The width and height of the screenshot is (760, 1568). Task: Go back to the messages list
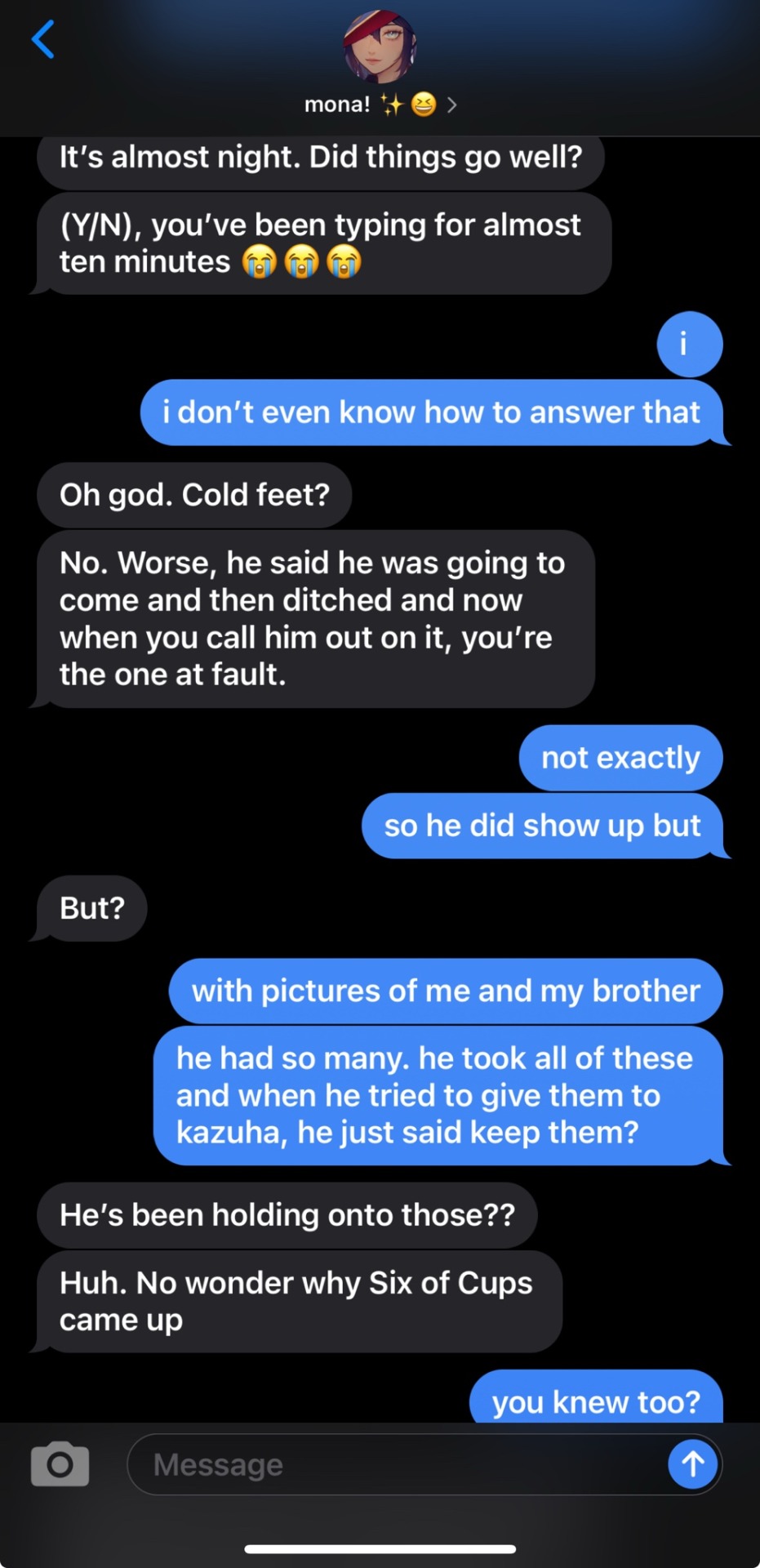tap(42, 39)
